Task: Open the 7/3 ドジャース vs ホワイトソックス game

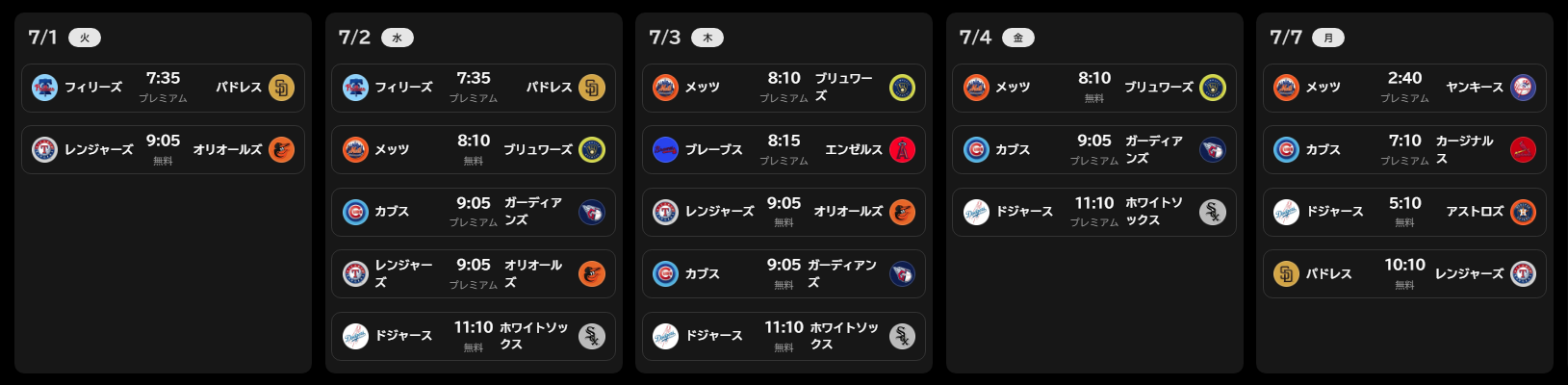Action: (784, 336)
